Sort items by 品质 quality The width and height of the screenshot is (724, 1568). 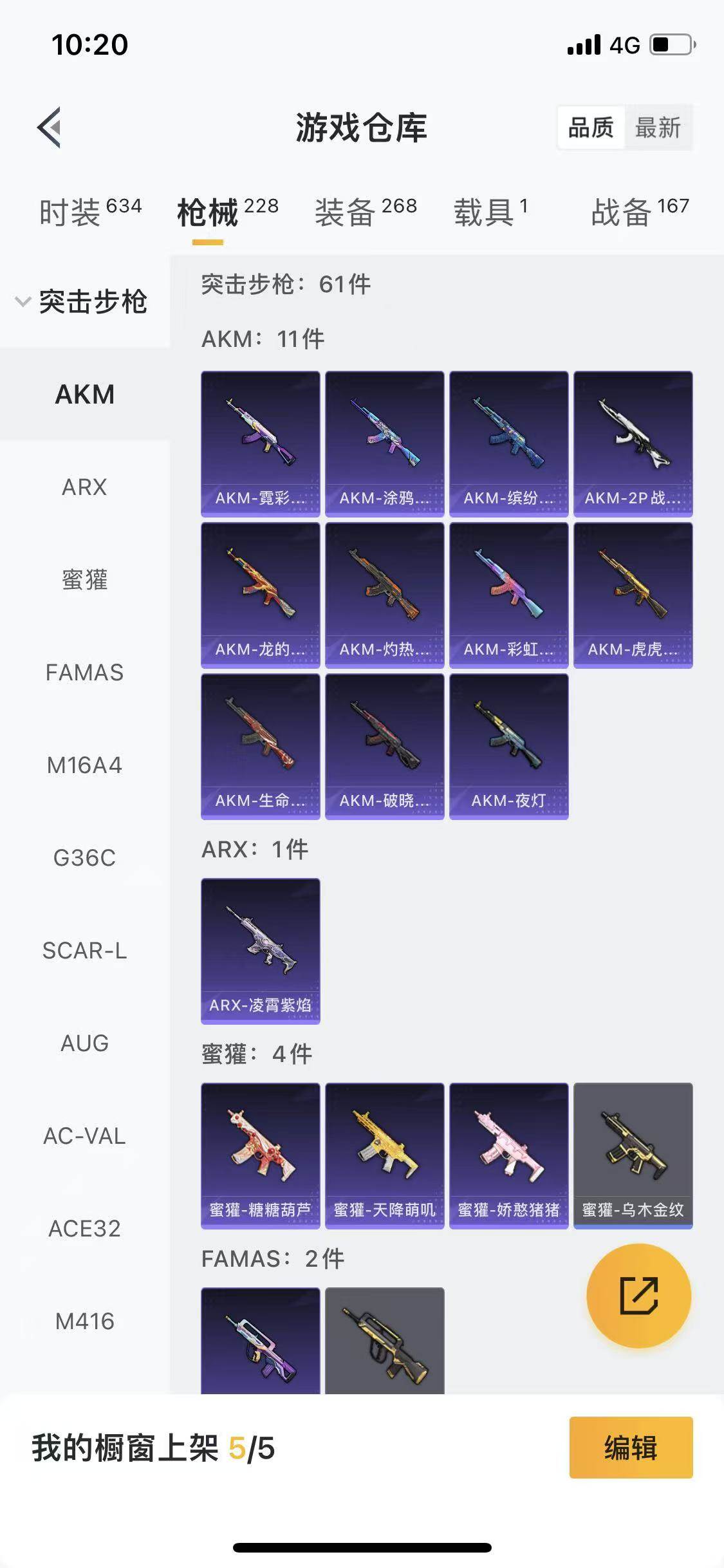592,128
